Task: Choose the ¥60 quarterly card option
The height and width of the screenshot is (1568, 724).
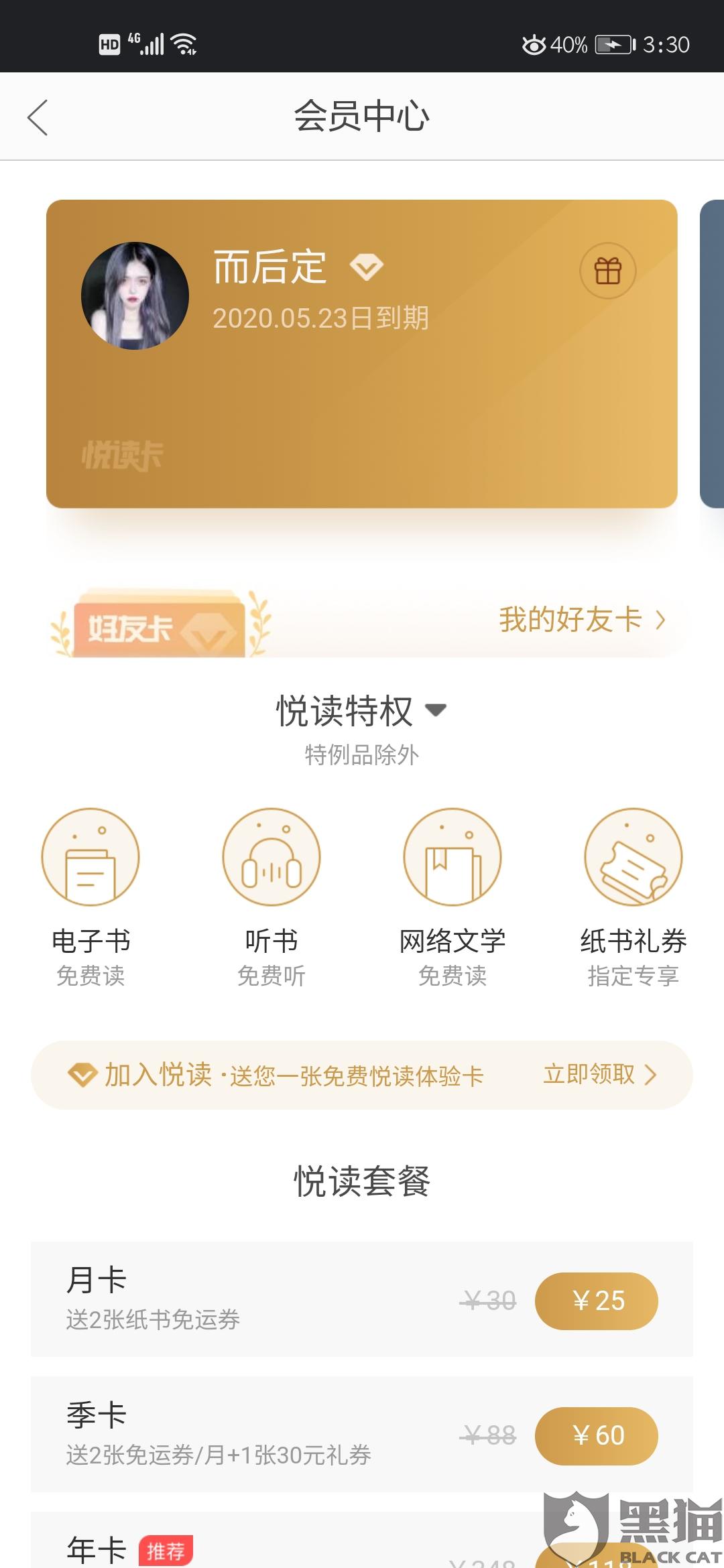Action: point(596,1436)
